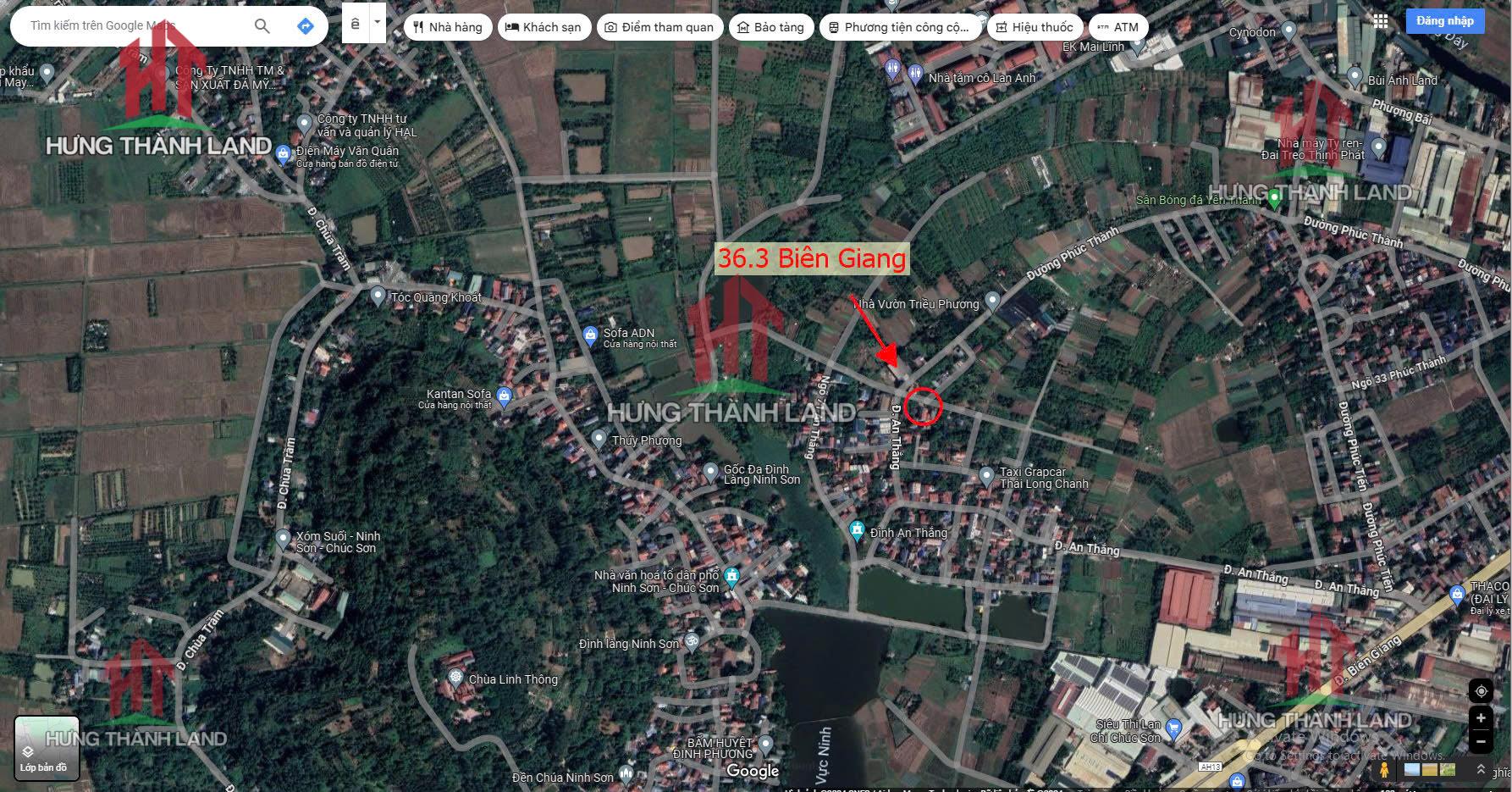The height and width of the screenshot is (792, 1512).
Task: Tap the magnifier search icon
Action: (x=262, y=26)
